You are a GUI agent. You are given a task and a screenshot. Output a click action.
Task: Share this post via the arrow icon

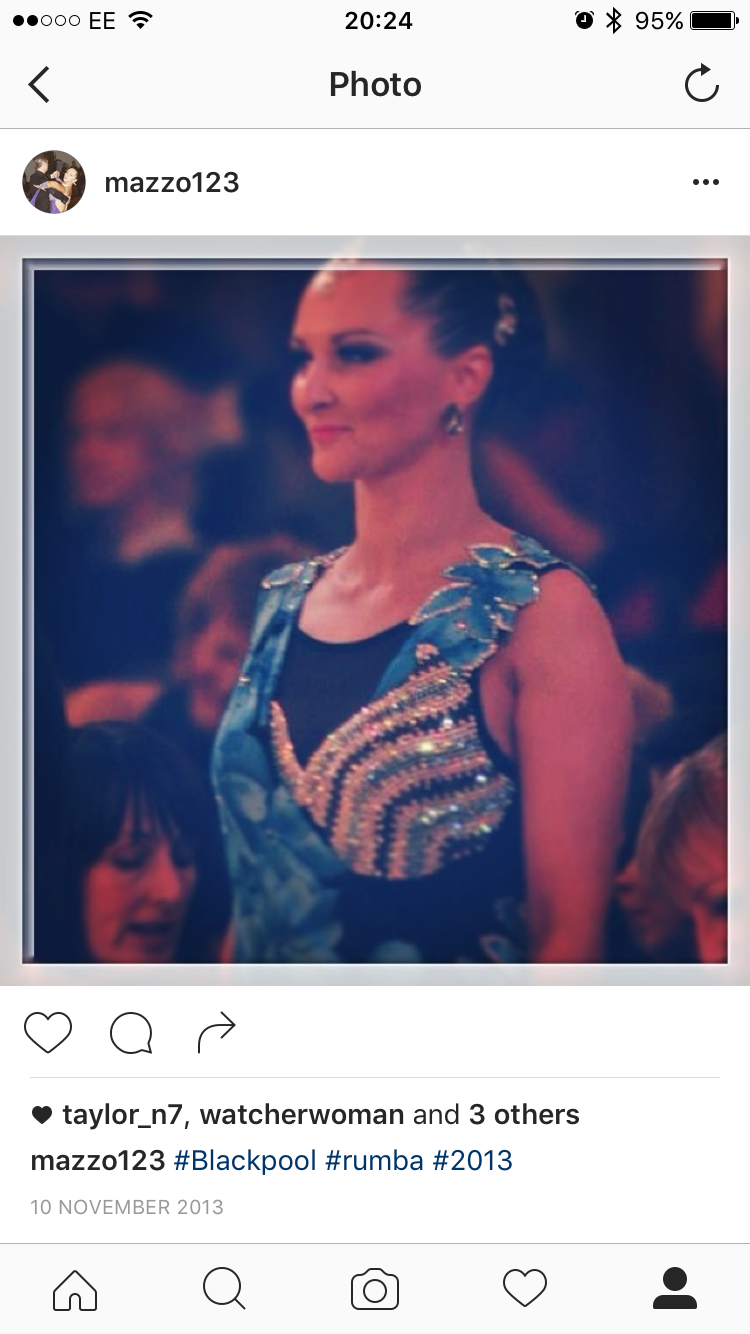point(216,1033)
